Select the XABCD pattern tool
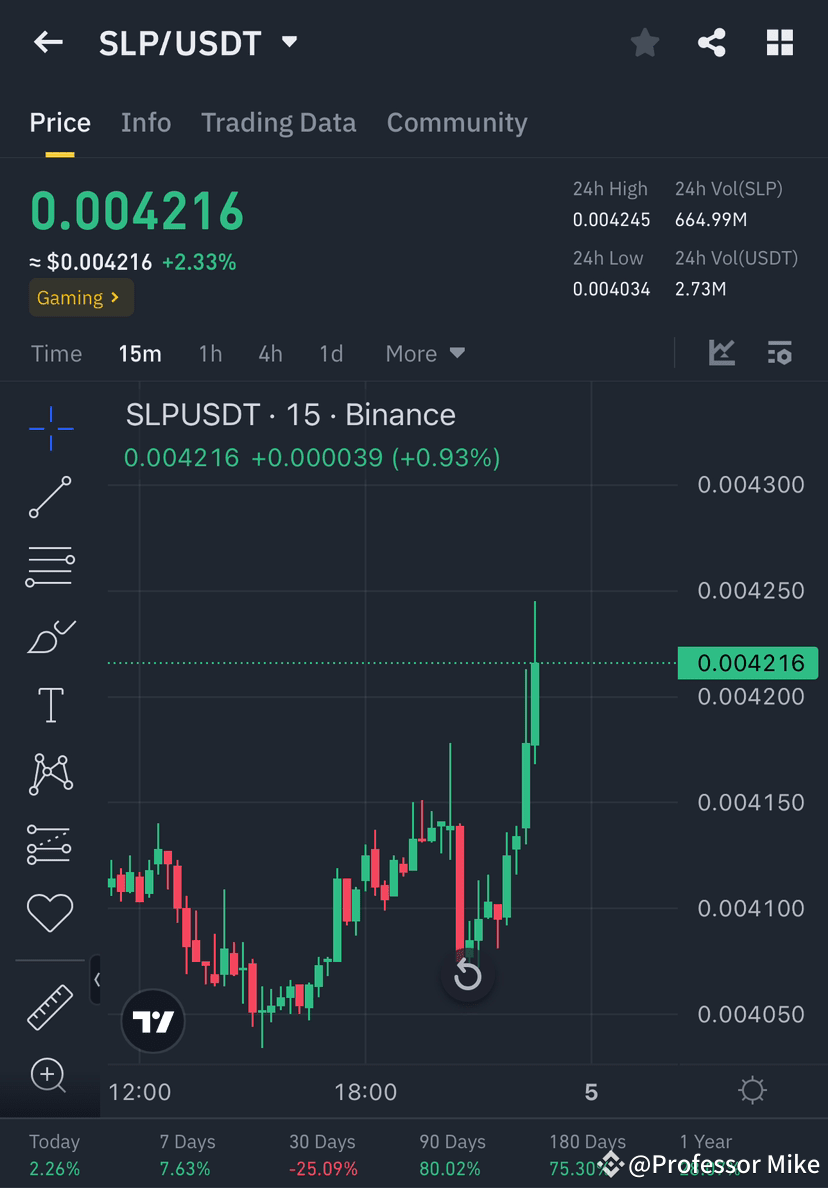 point(49,773)
